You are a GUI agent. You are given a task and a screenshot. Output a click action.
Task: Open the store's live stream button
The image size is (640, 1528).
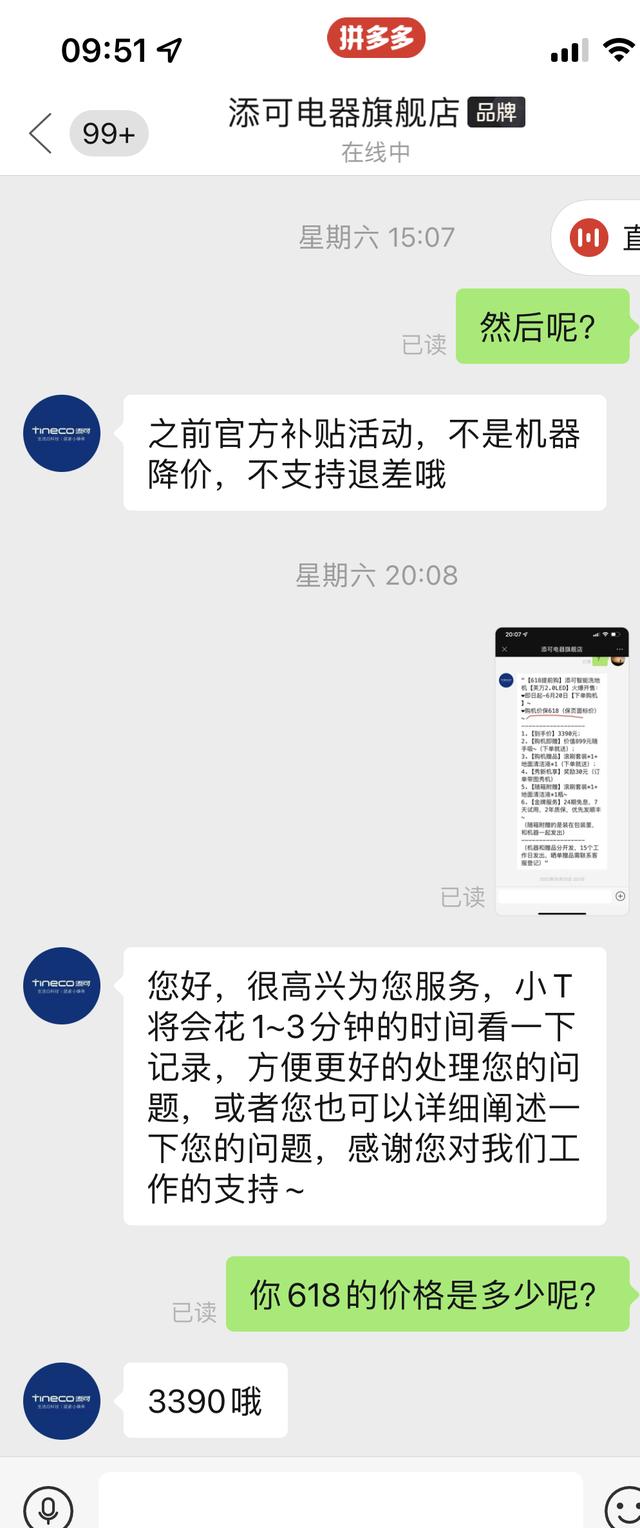598,237
